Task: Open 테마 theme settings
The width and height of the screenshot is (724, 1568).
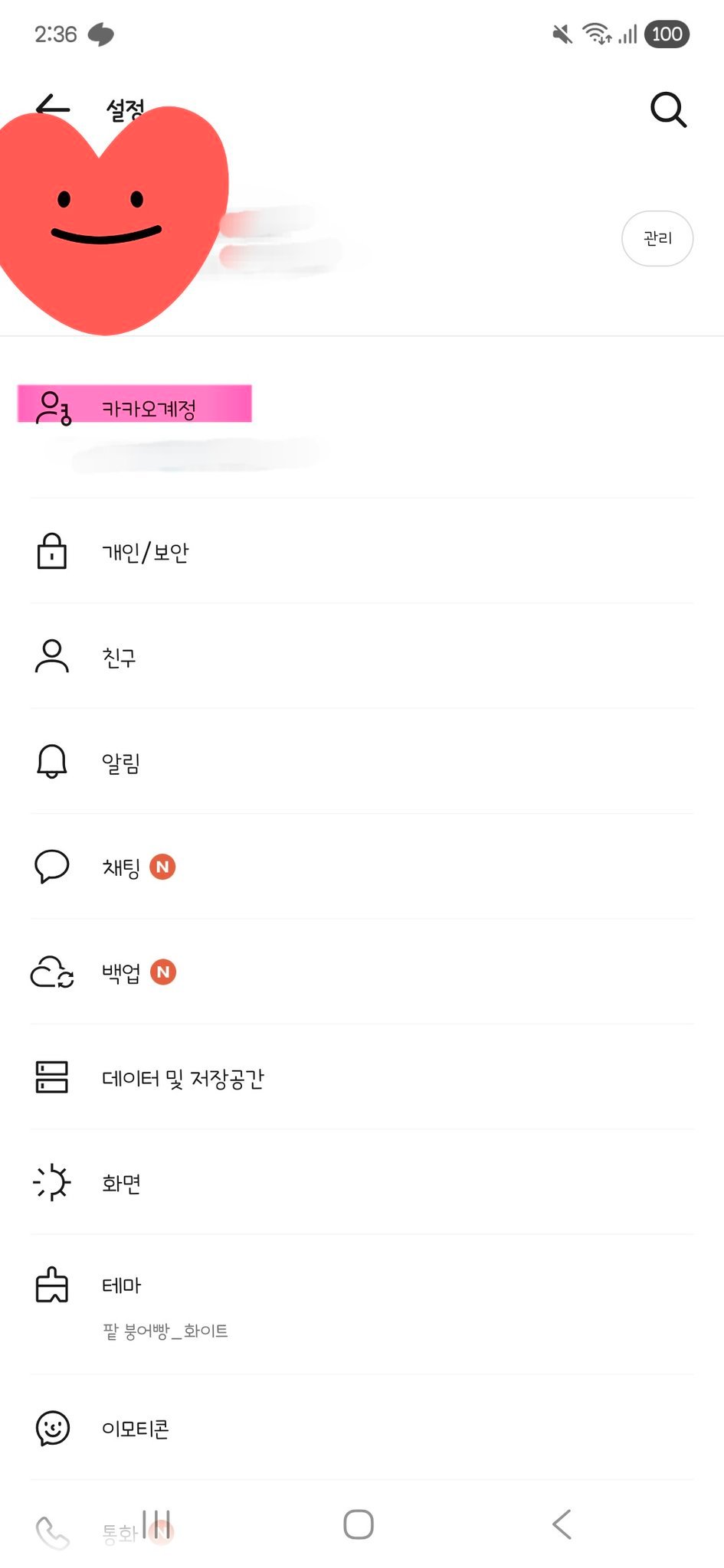Action: [x=362, y=1304]
